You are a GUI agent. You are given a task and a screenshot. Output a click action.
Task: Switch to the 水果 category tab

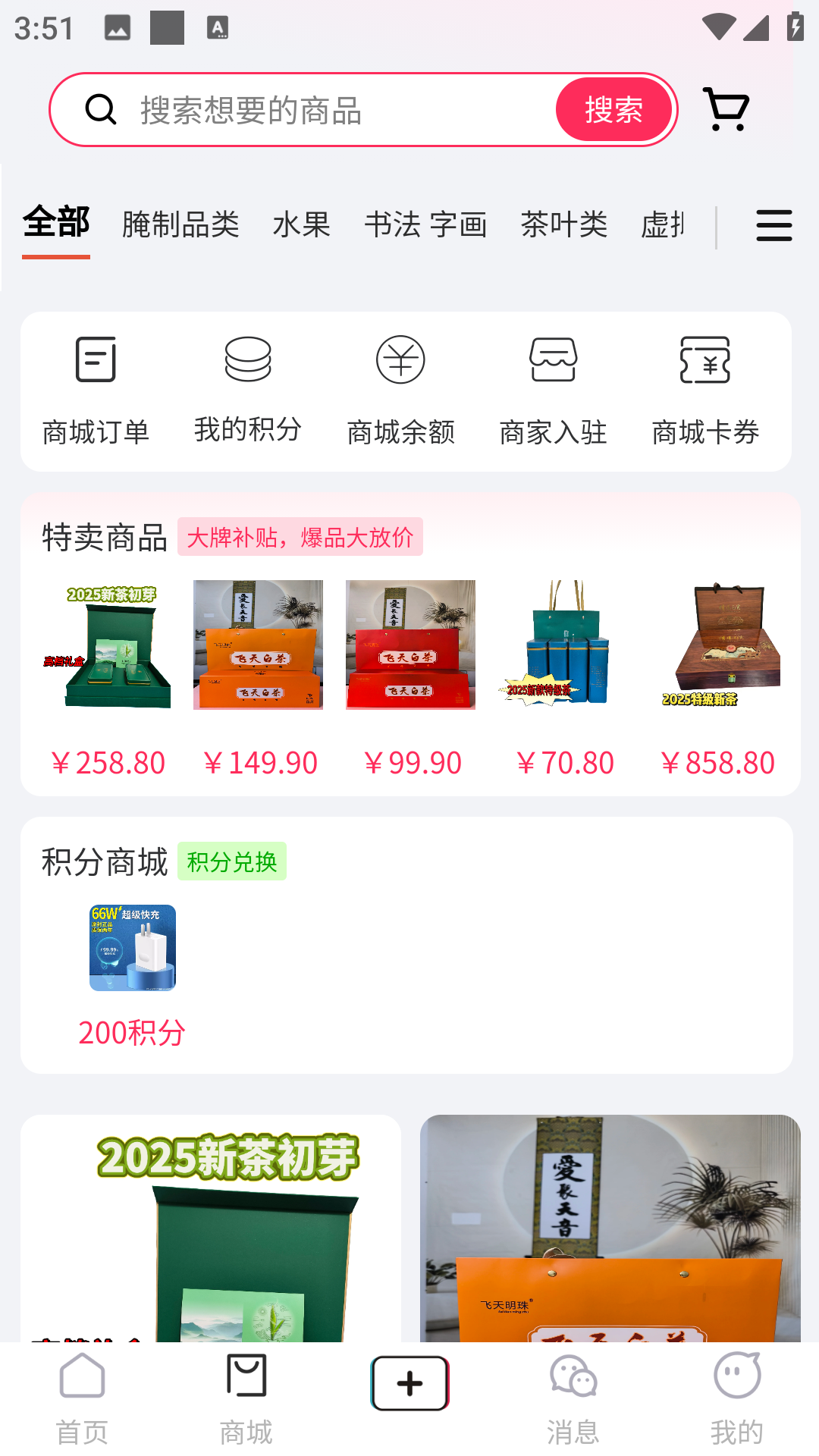(x=301, y=224)
